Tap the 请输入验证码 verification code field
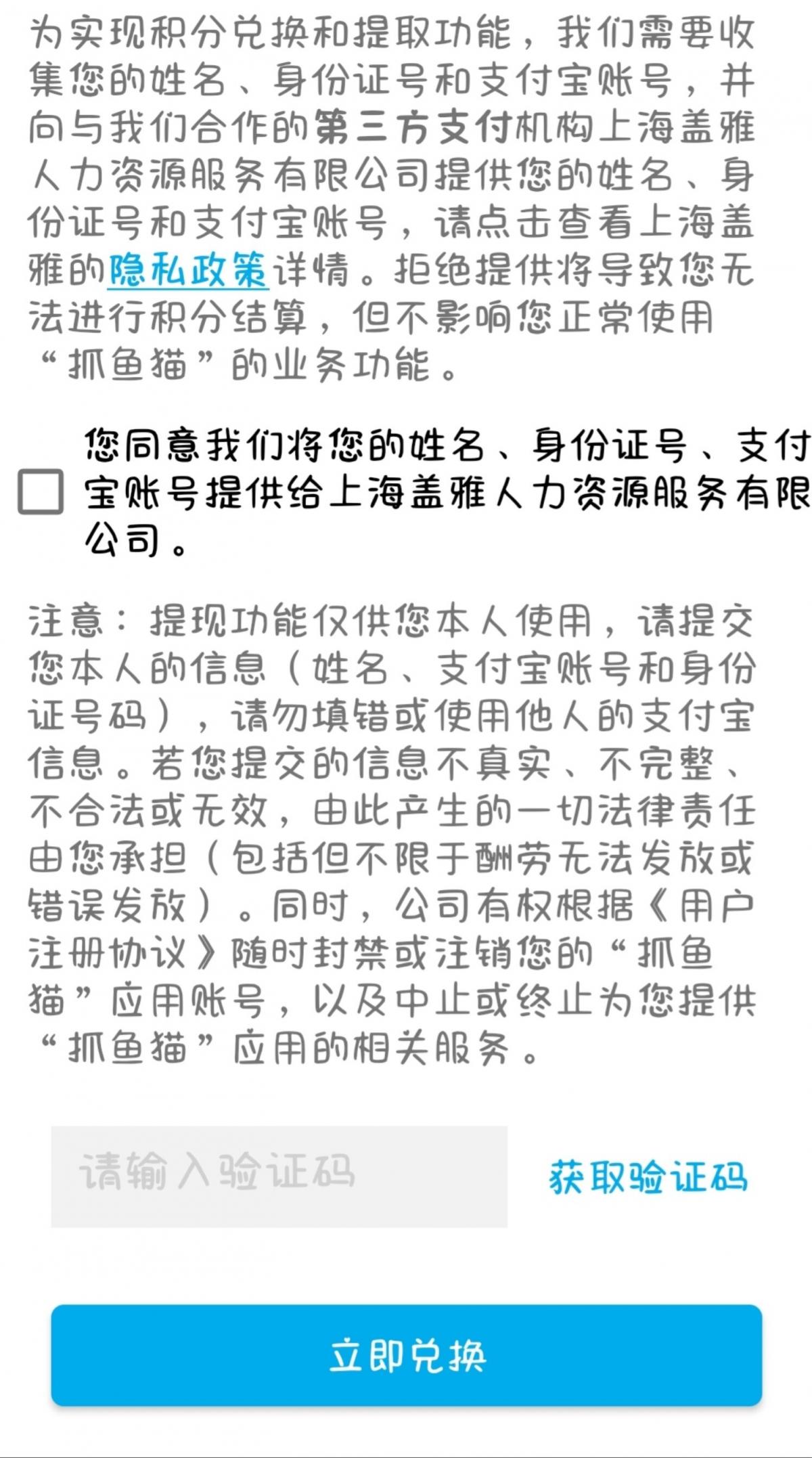Image resolution: width=812 pixels, height=1458 pixels. (x=279, y=1176)
